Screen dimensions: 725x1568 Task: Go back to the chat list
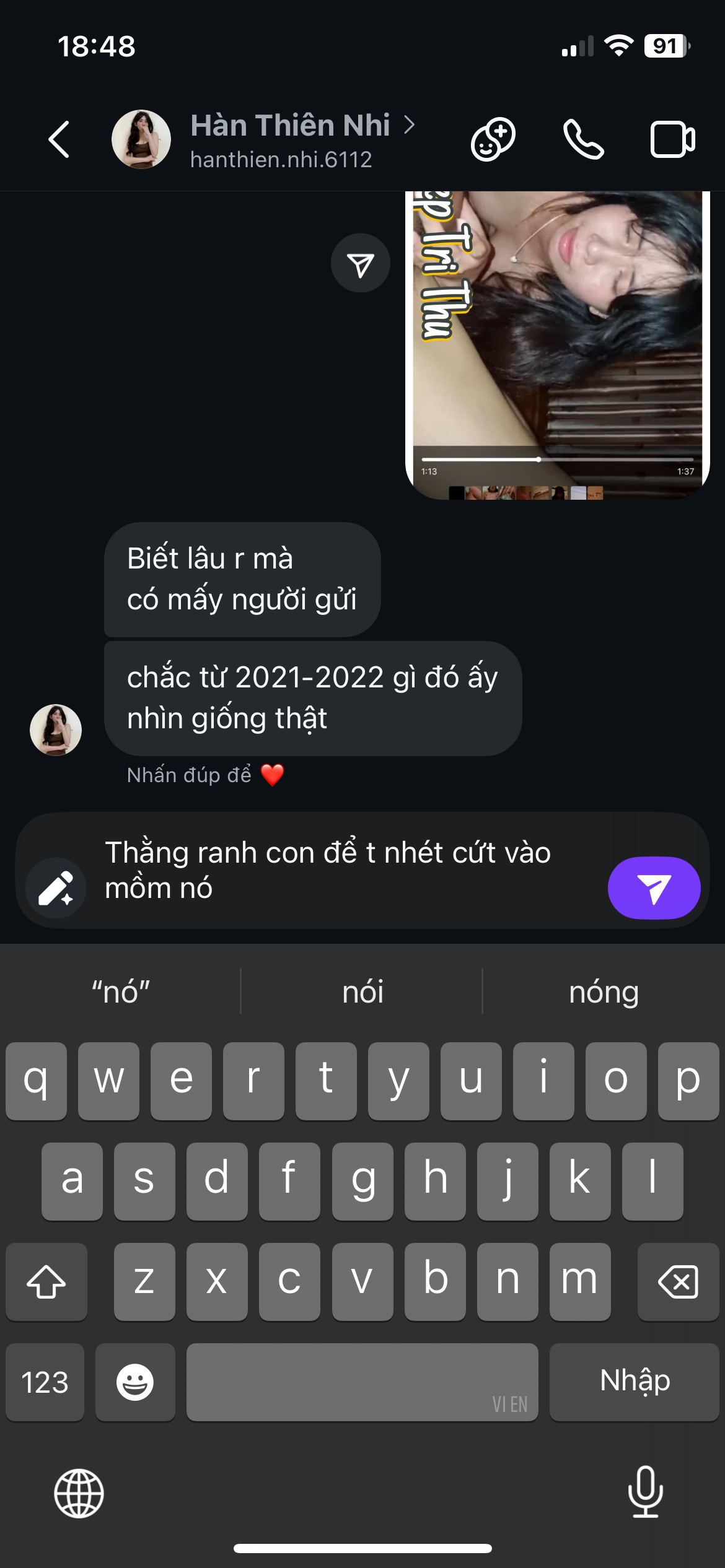point(59,139)
